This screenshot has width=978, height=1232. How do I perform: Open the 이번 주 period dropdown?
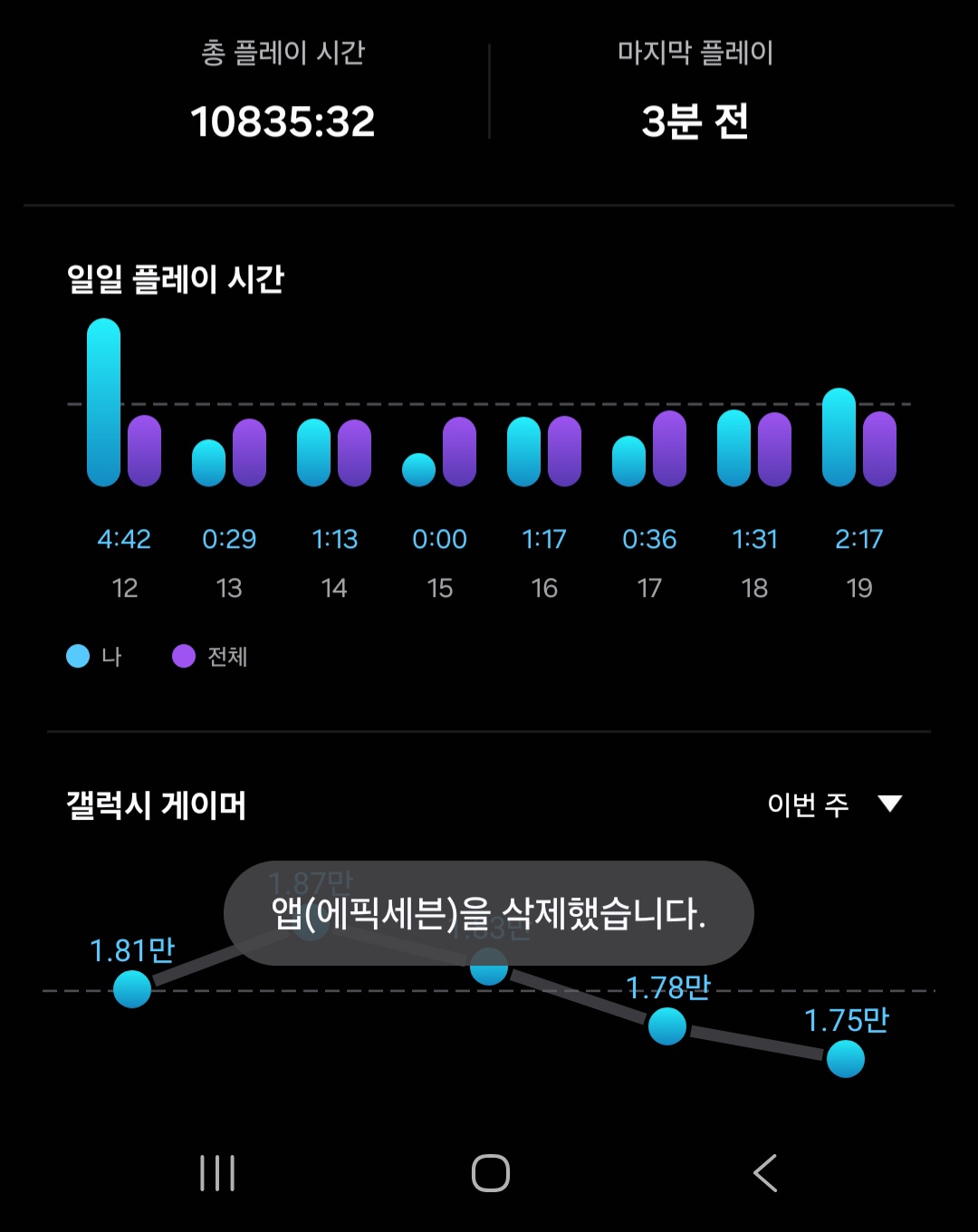click(834, 804)
